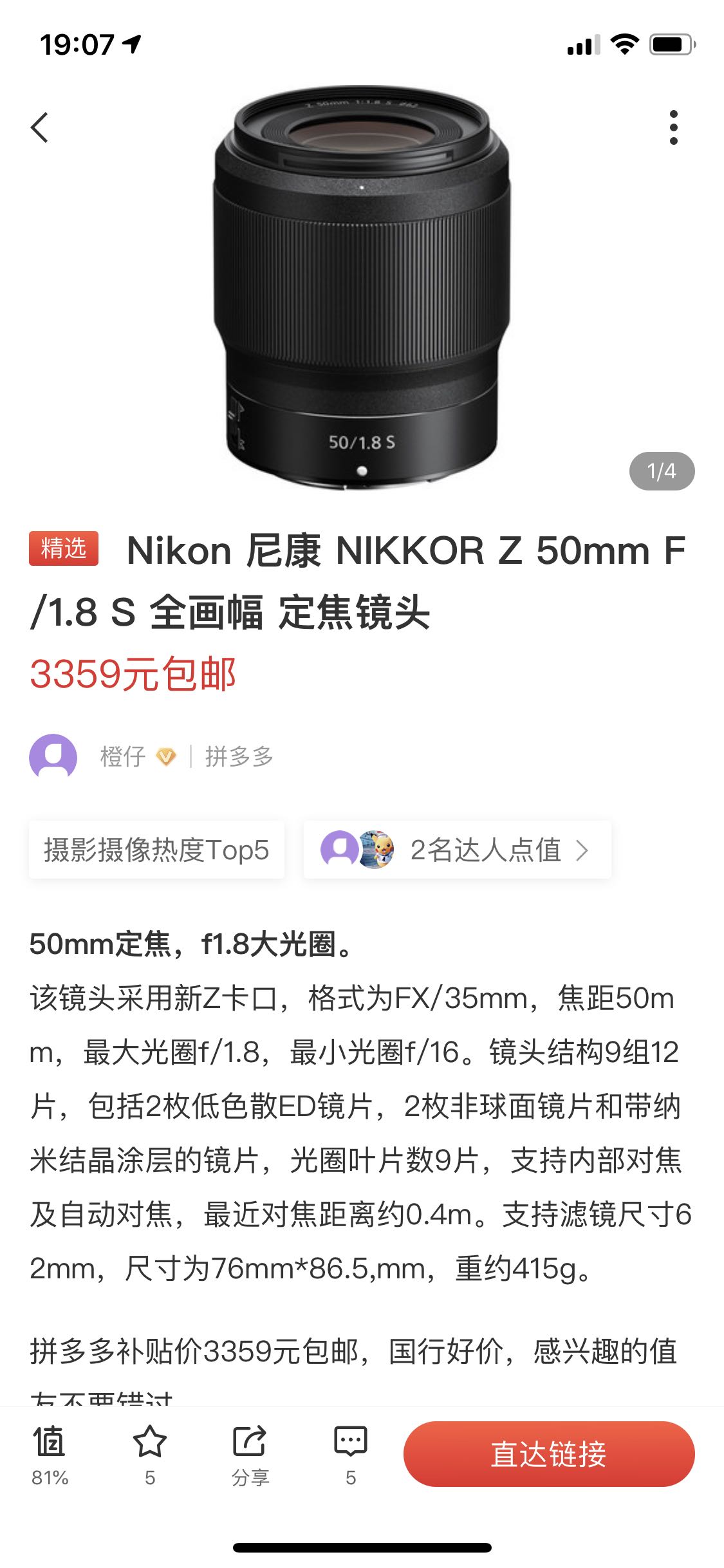Go back using the back arrow
Image resolution: width=724 pixels, height=1568 pixels.
pyautogui.click(x=40, y=127)
